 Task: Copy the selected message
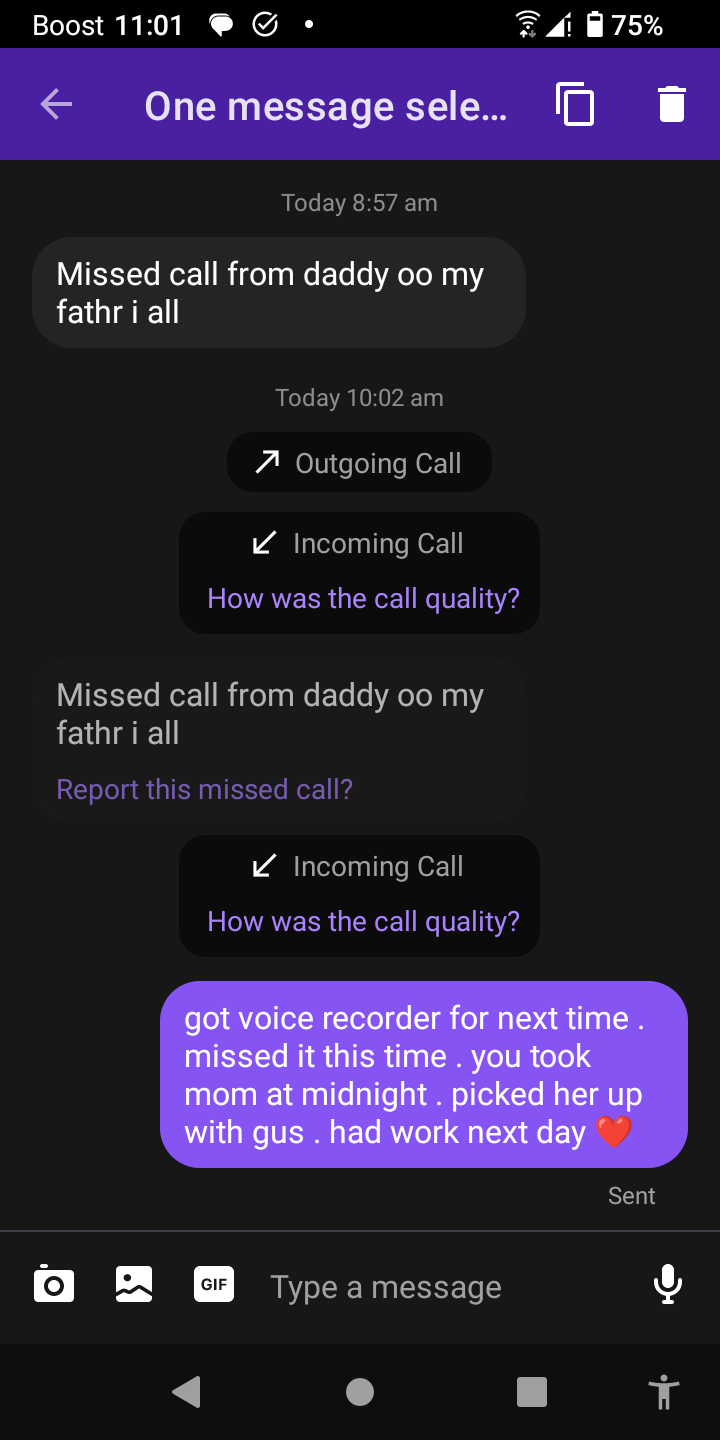(x=575, y=105)
